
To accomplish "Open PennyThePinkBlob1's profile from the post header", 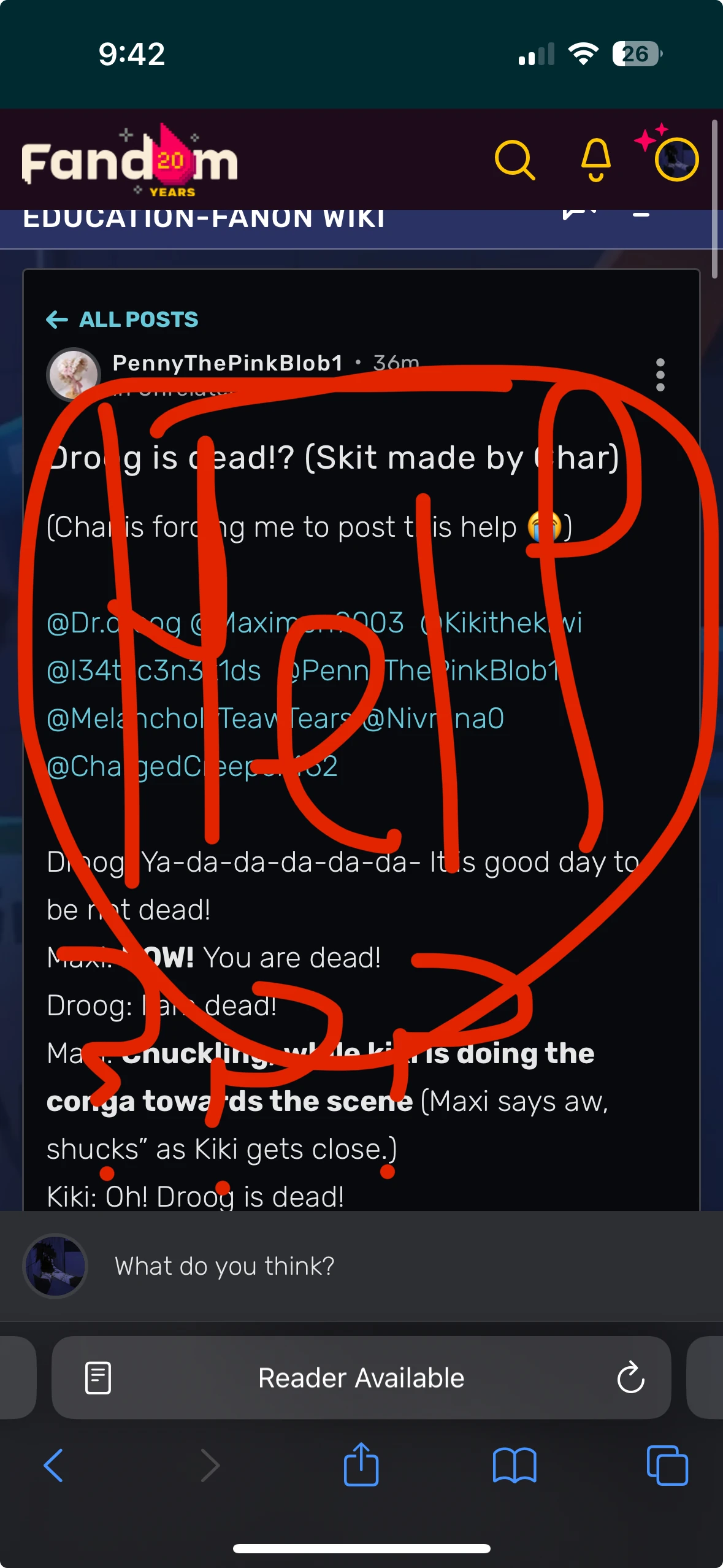I will pyautogui.click(x=227, y=363).
